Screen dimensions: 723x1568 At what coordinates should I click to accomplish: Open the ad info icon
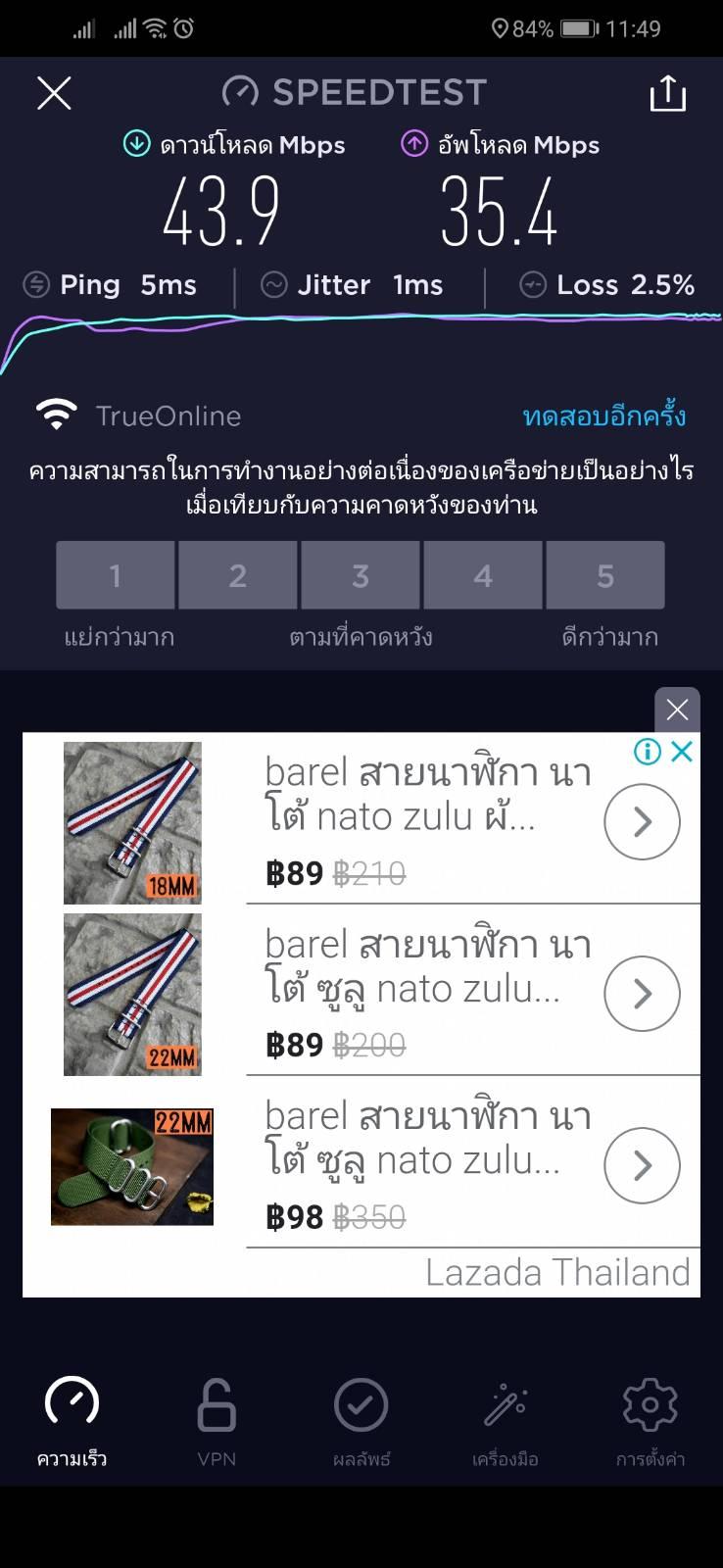click(x=648, y=752)
